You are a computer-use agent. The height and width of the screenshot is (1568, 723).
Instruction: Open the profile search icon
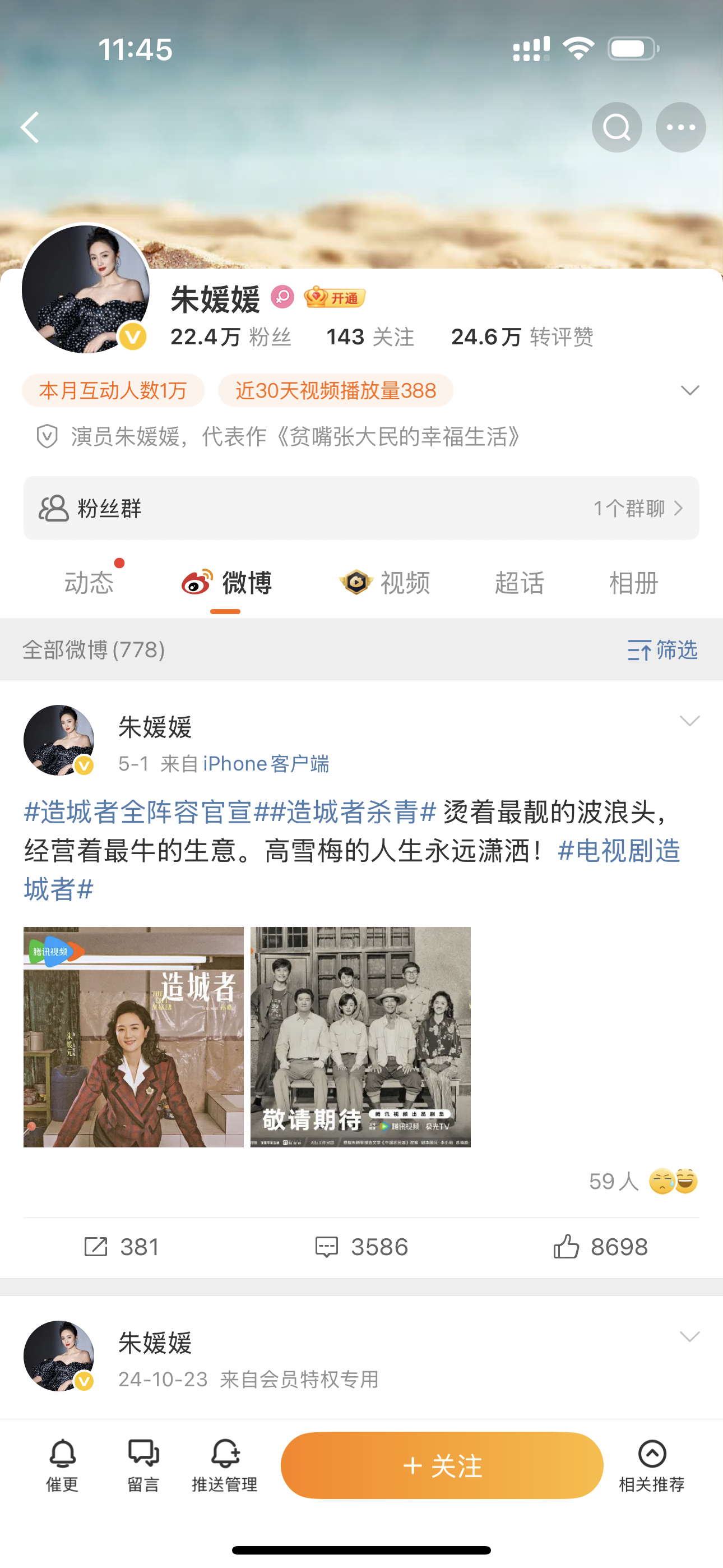pyautogui.click(x=617, y=127)
